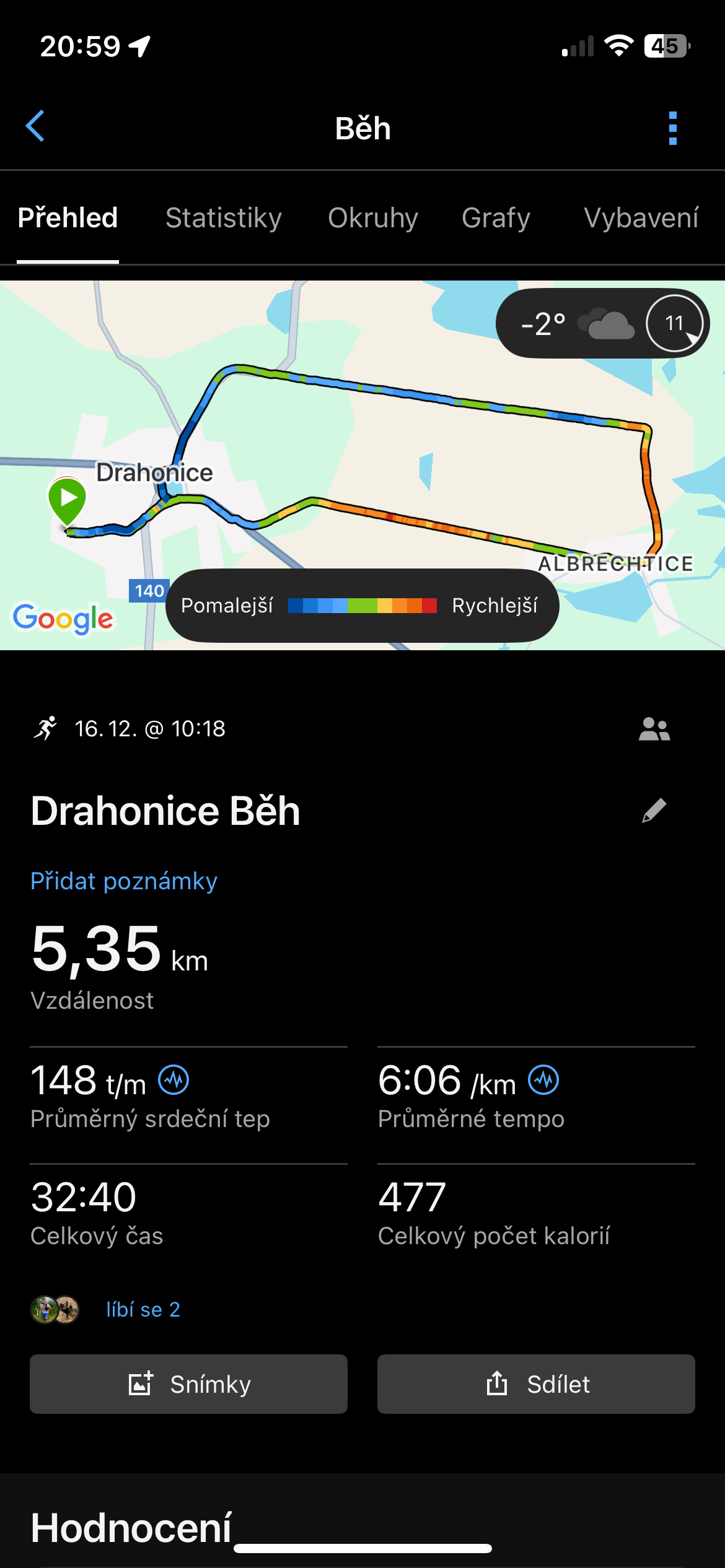
Task: Open the three-dot overflow menu
Action: (x=672, y=128)
